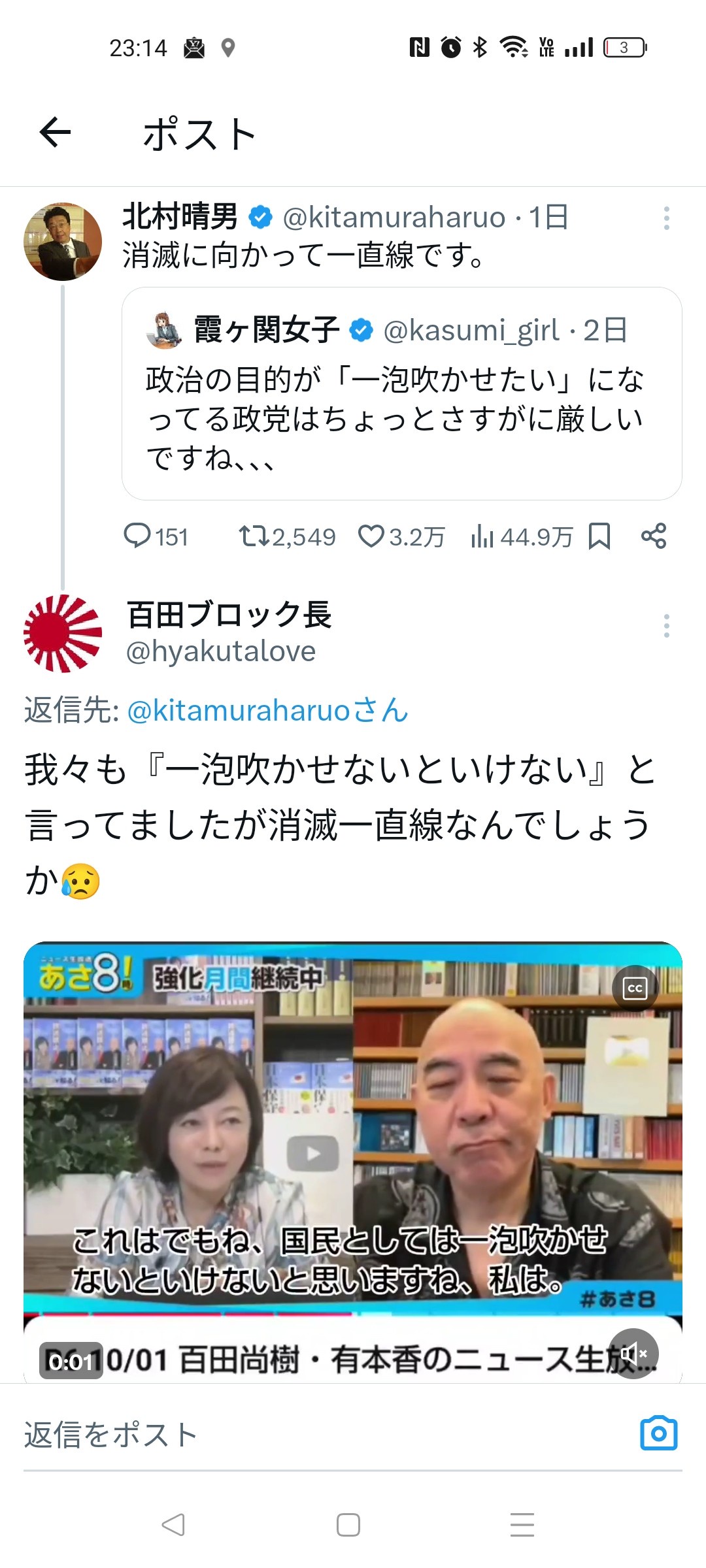Screen dimensions: 706x1568
Task: Go to home via system navigation bar
Action: (348, 1525)
